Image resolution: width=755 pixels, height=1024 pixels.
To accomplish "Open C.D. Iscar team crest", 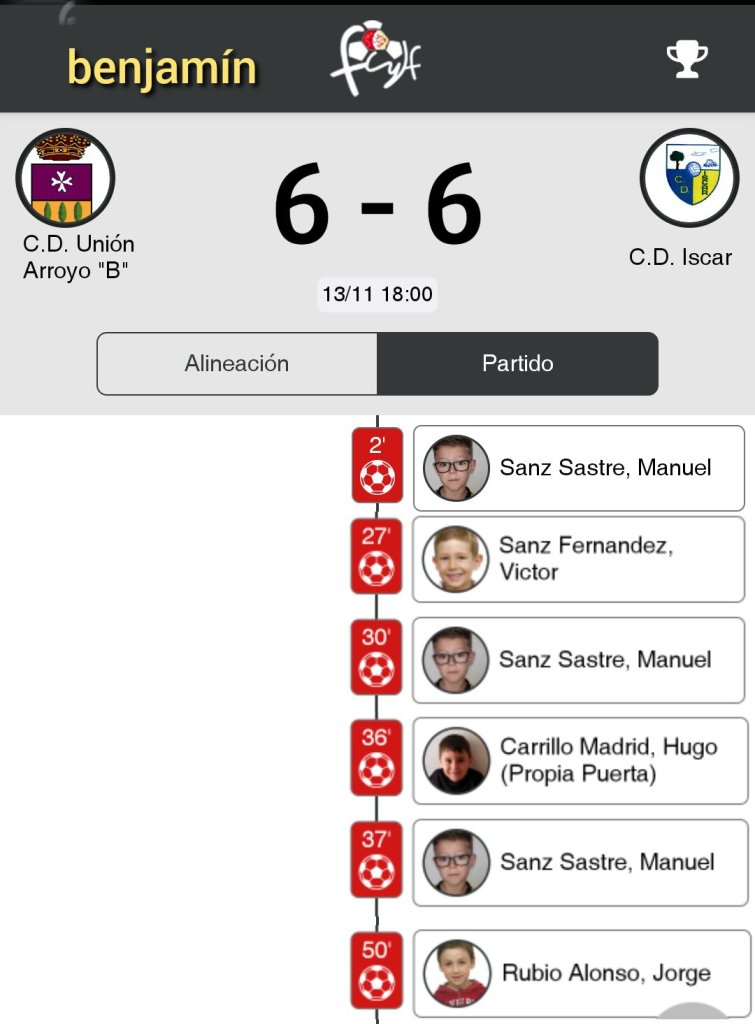I will click(x=688, y=178).
